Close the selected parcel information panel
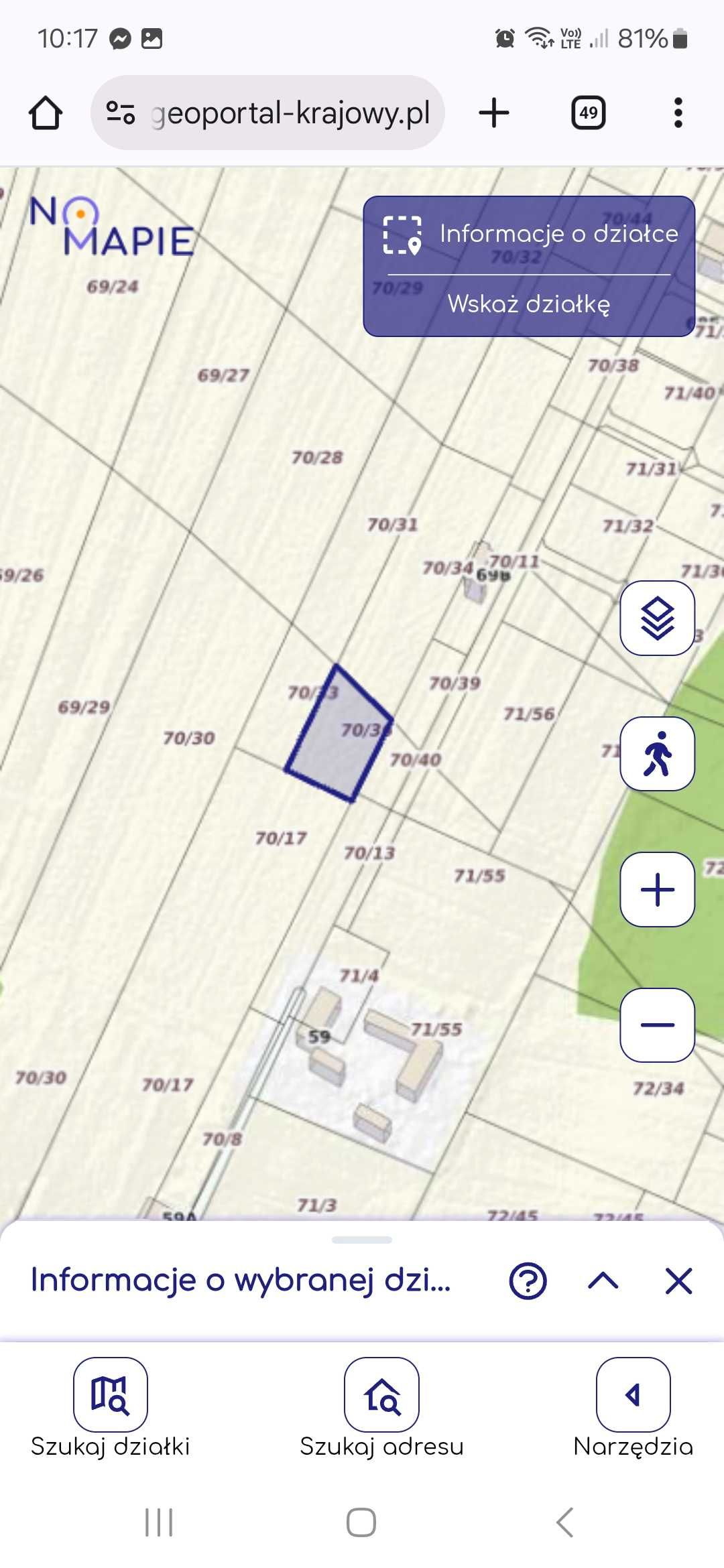724x1568 pixels. [x=678, y=1281]
